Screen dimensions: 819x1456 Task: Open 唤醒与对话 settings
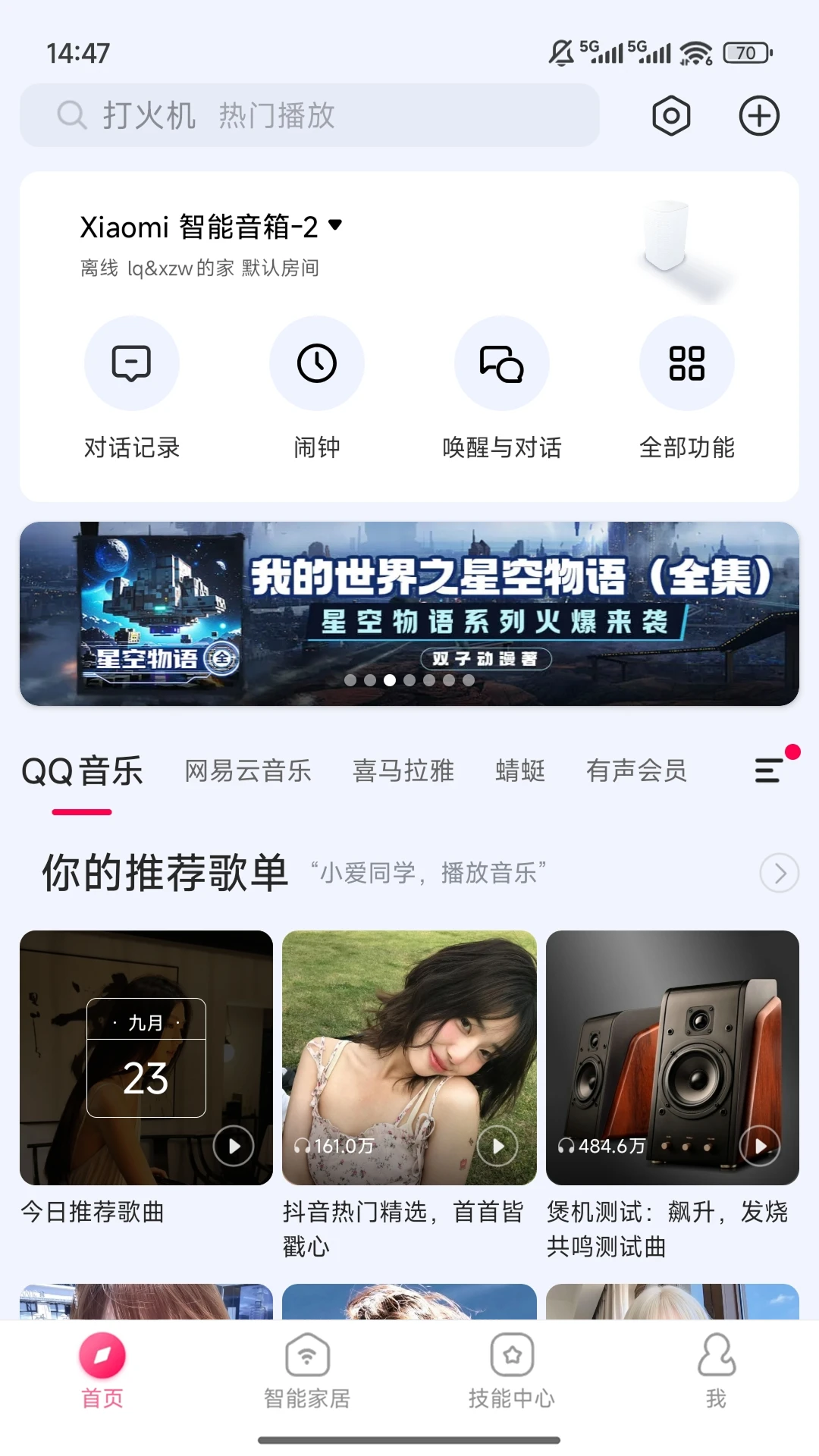click(x=502, y=364)
